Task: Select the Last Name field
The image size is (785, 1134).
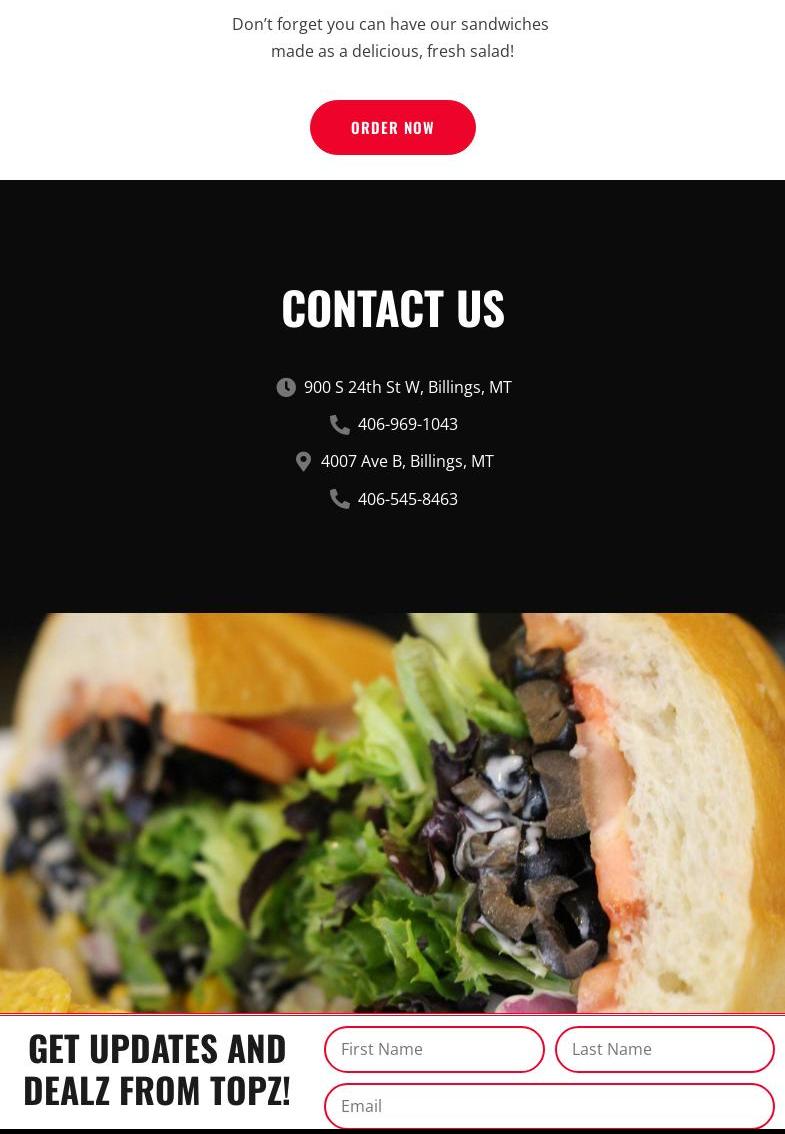Action: click(x=664, y=1049)
